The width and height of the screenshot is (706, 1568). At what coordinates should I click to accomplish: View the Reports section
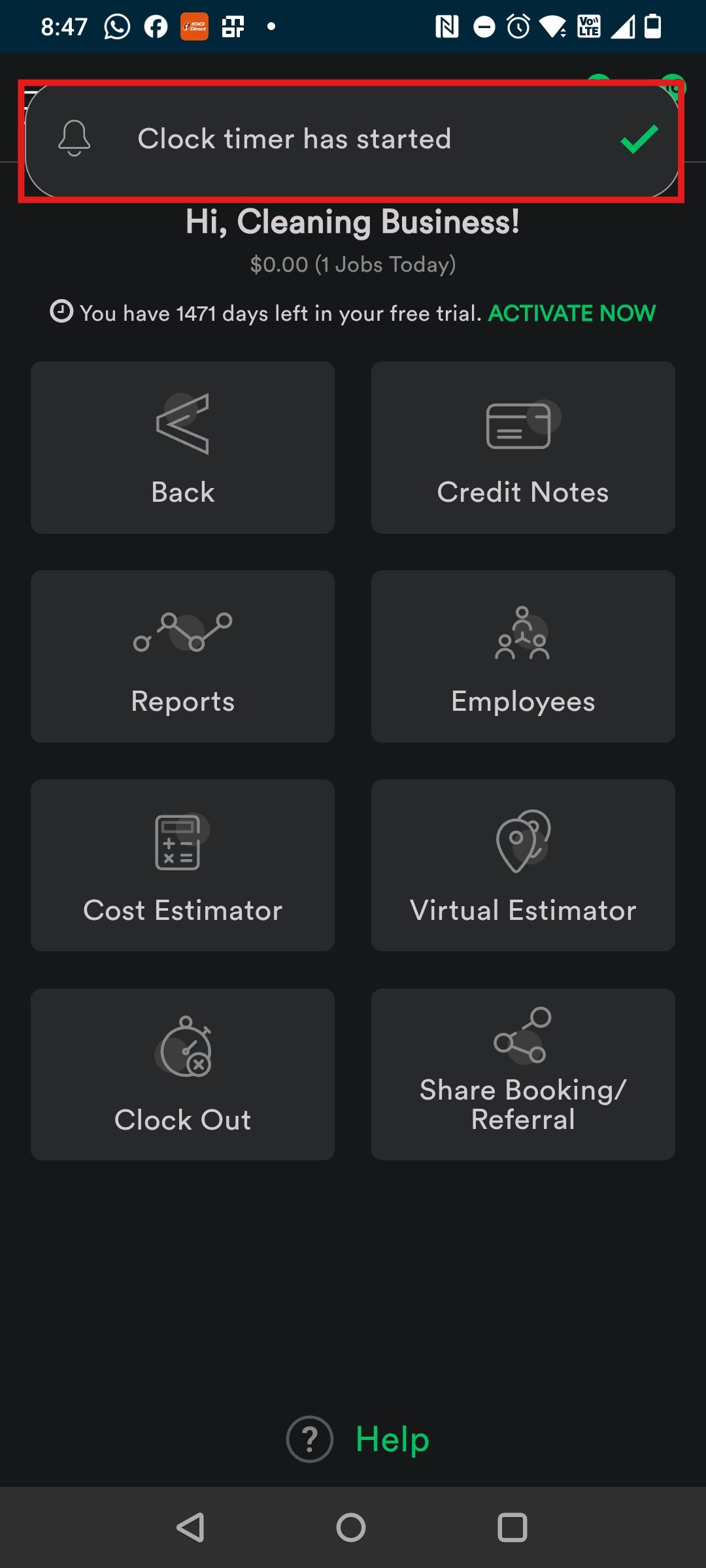182,657
